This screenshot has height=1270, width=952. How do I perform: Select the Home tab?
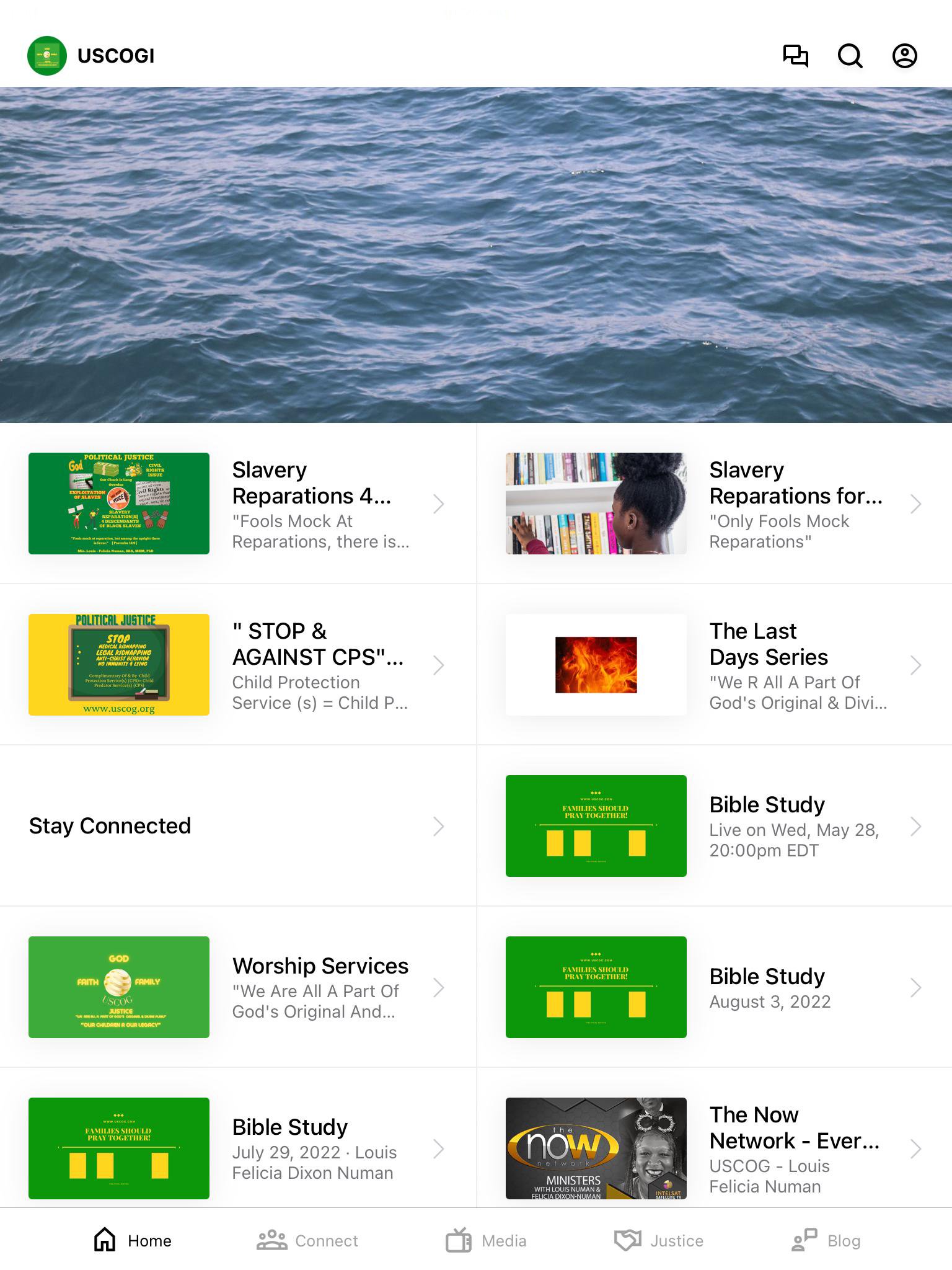133,1240
